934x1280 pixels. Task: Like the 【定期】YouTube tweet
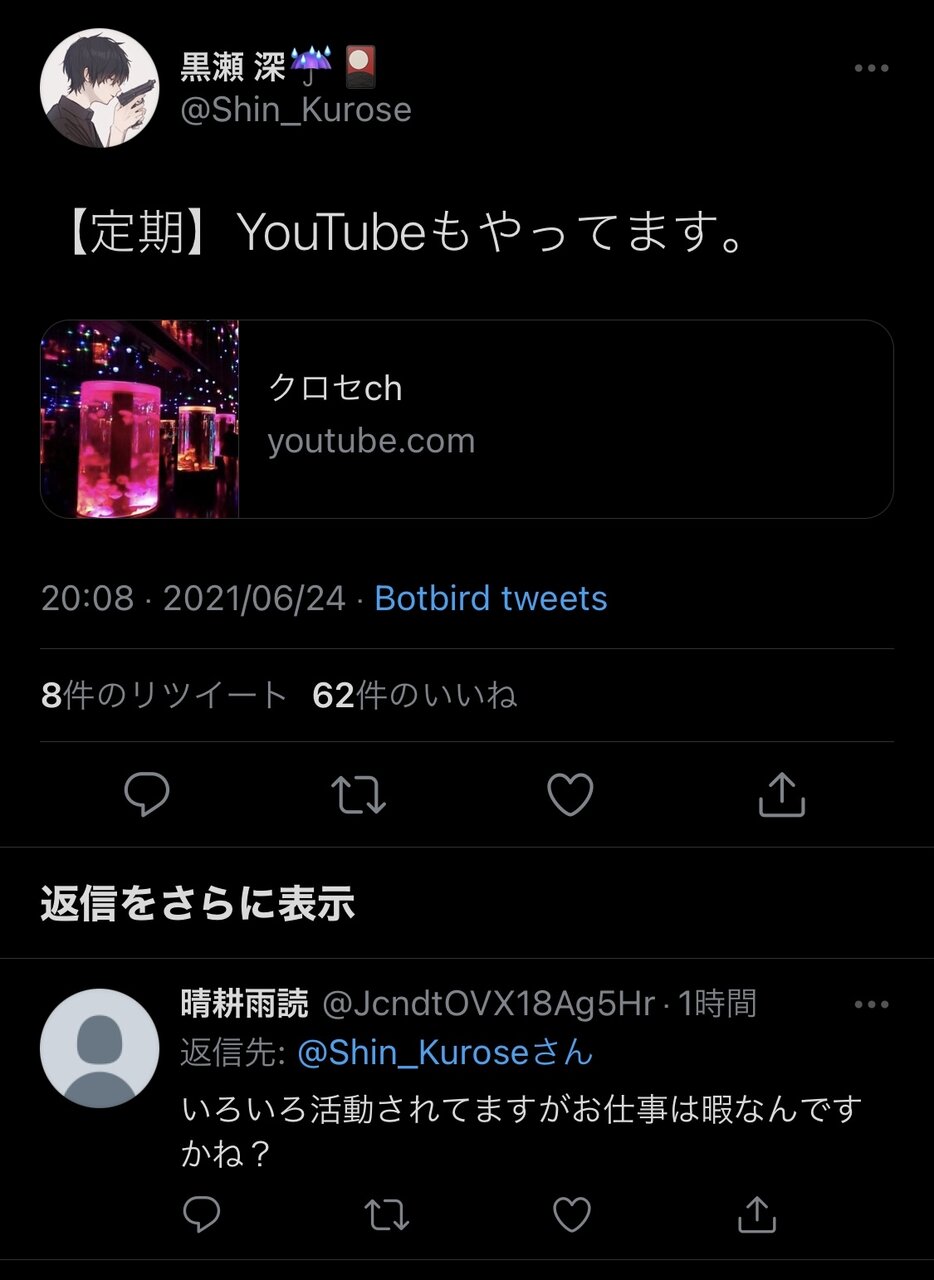coord(571,795)
